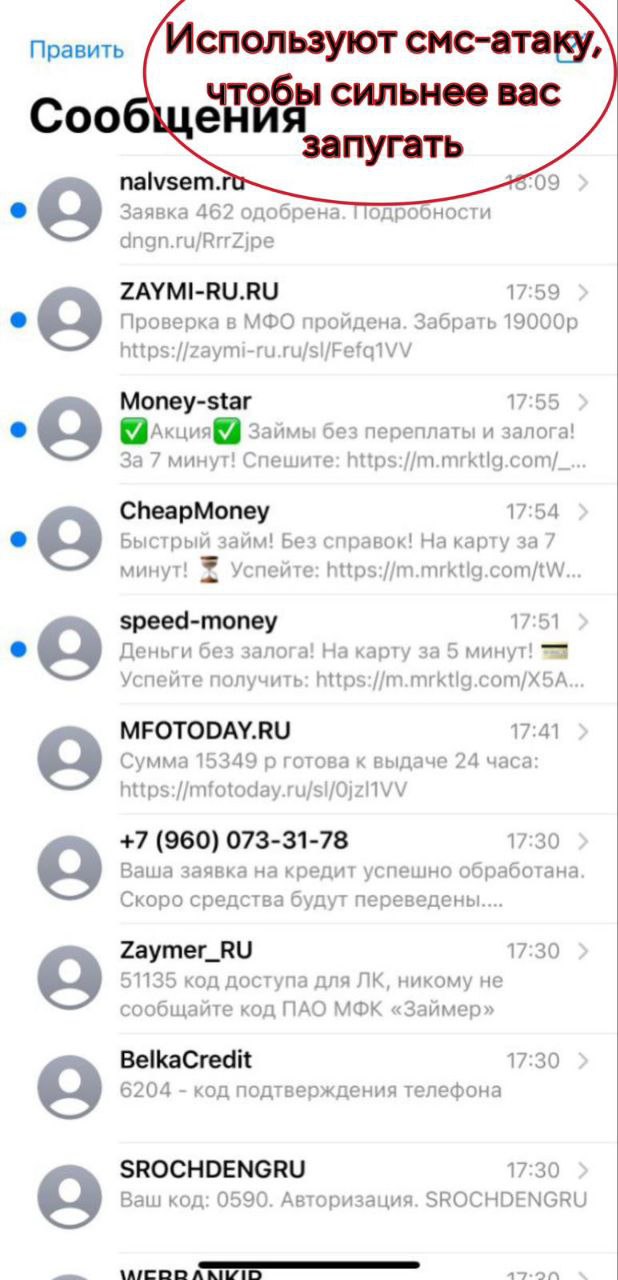The image size is (618, 1280).
Task: View the BelkaCredit confirmation code message
Action: (309, 1089)
